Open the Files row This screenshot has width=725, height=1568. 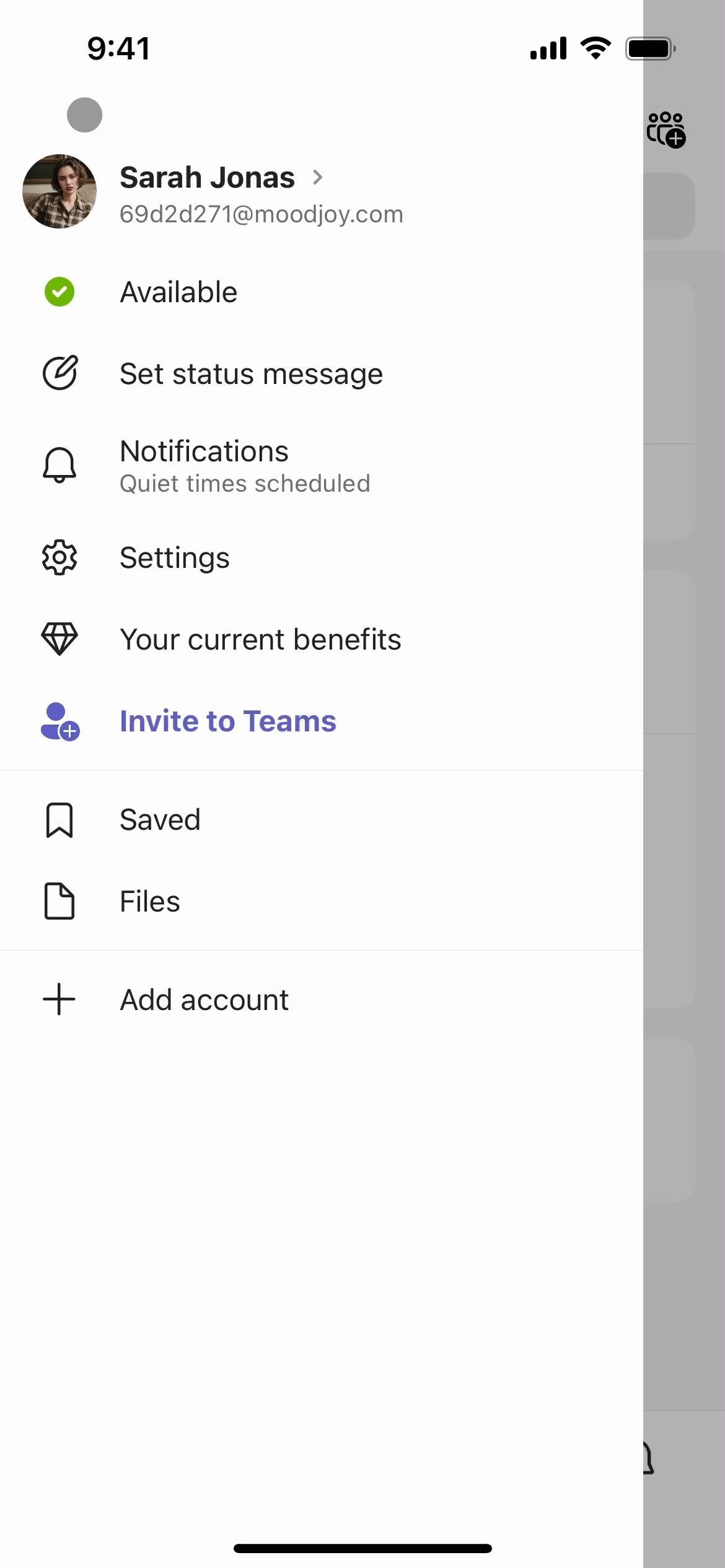point(150,902)
